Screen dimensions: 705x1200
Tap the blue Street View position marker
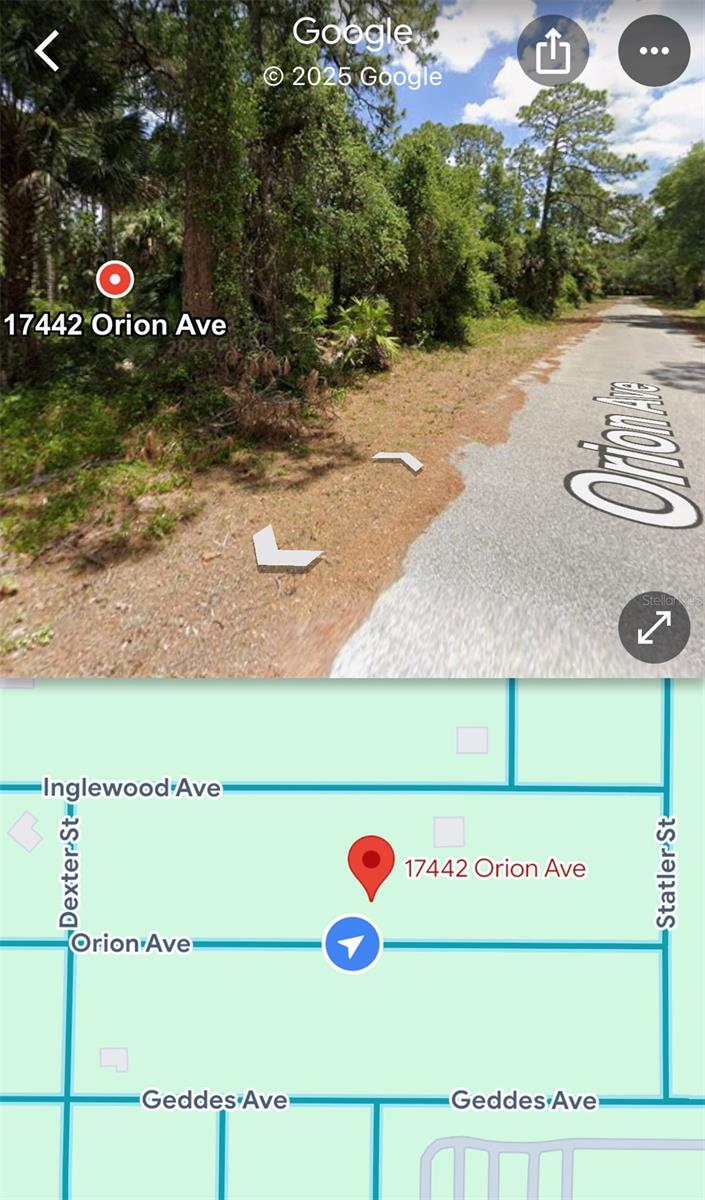point(353,944)
